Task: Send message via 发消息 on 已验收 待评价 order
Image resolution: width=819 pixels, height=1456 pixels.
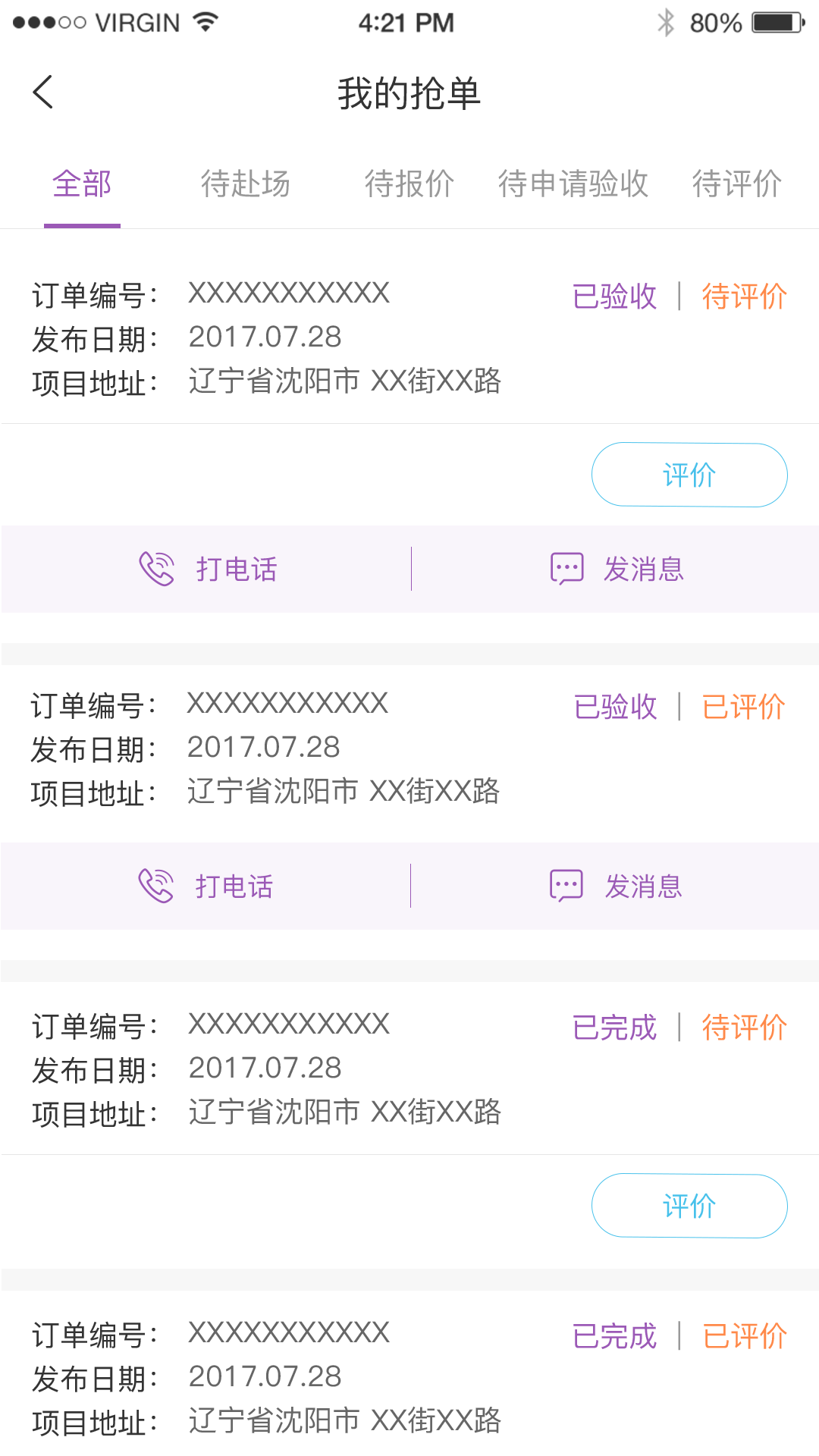Action: click(617, 569)
